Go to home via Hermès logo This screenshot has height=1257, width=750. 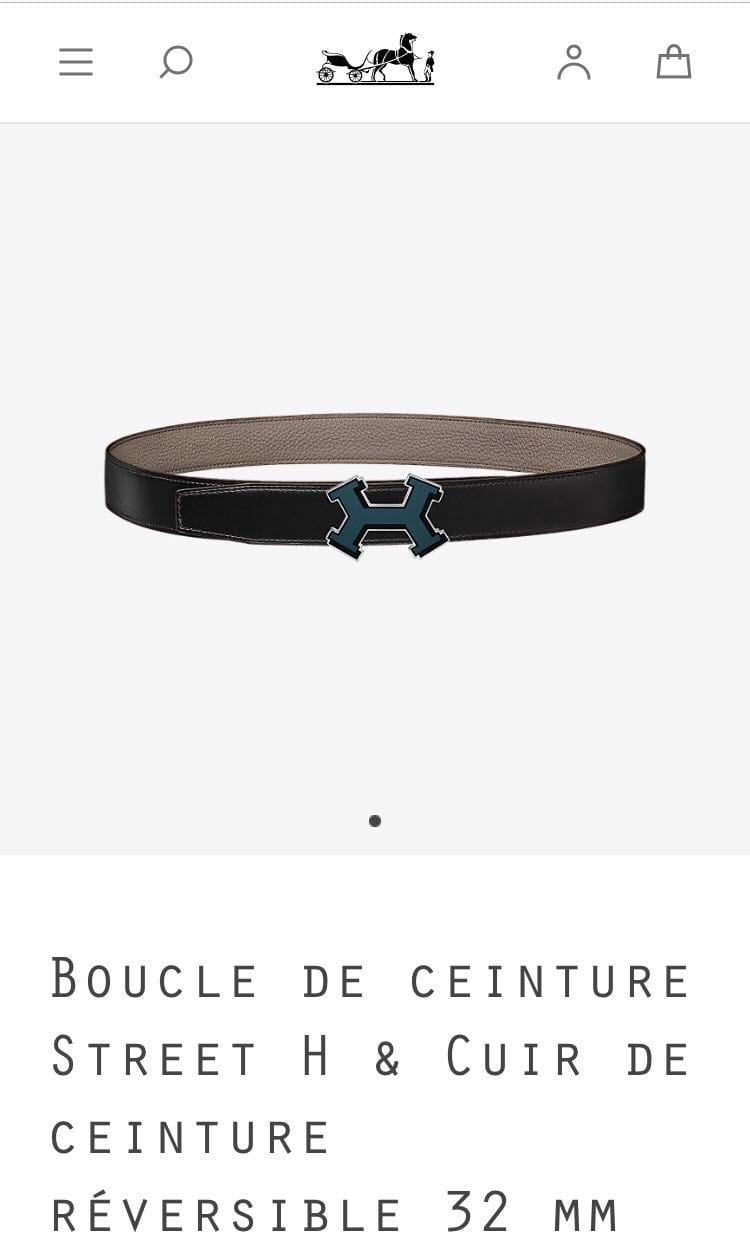pos(375,60)
